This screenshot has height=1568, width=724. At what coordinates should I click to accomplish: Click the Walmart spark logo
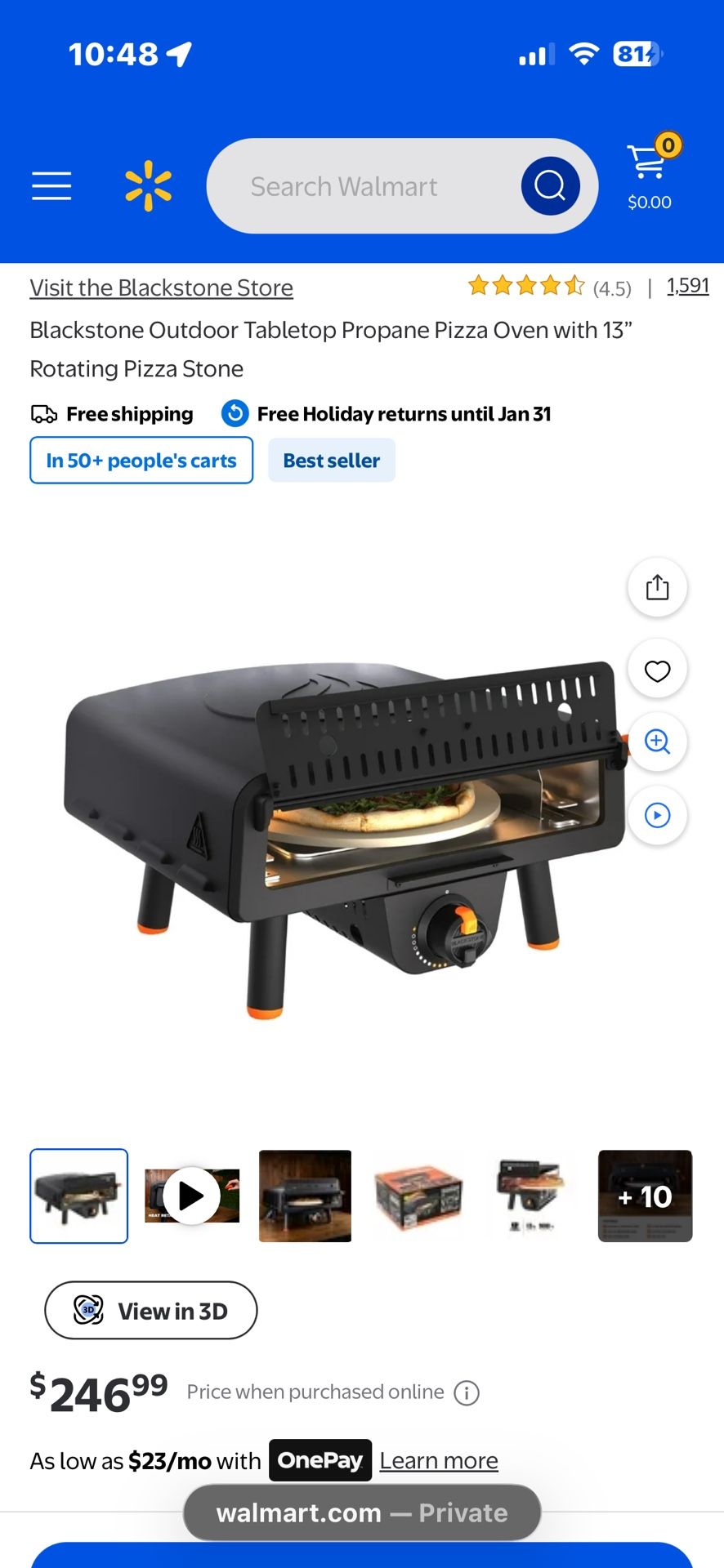(x=147, y=185)
